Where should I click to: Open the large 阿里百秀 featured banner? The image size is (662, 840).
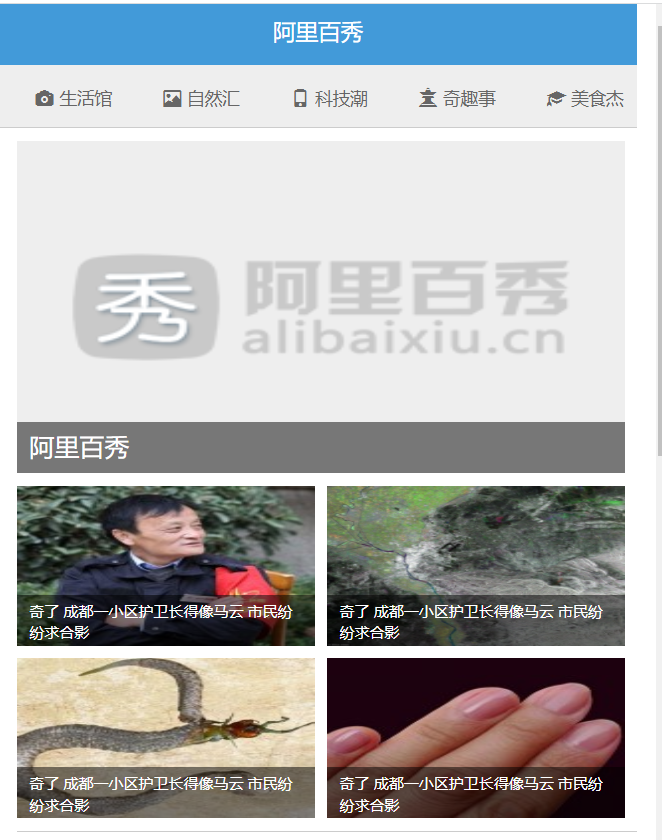320,305
